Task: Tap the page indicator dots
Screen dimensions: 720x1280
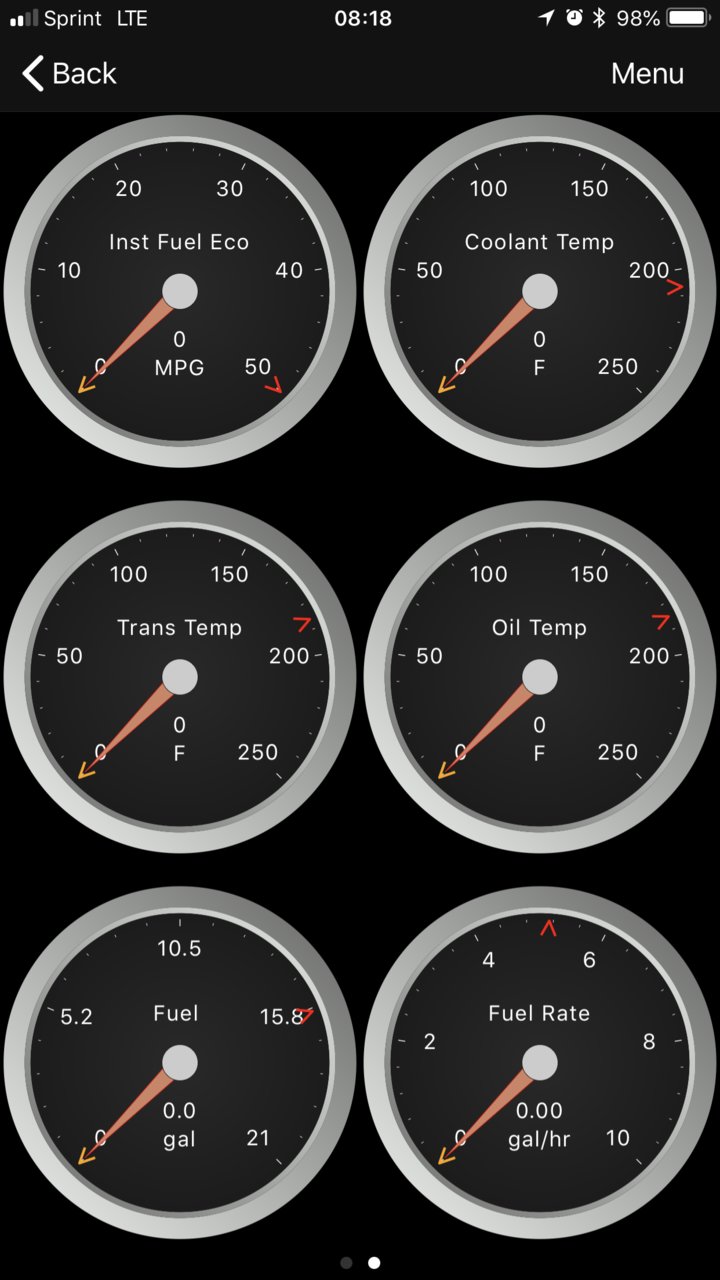Action: pyautogui.click(x=360, y=1263)
